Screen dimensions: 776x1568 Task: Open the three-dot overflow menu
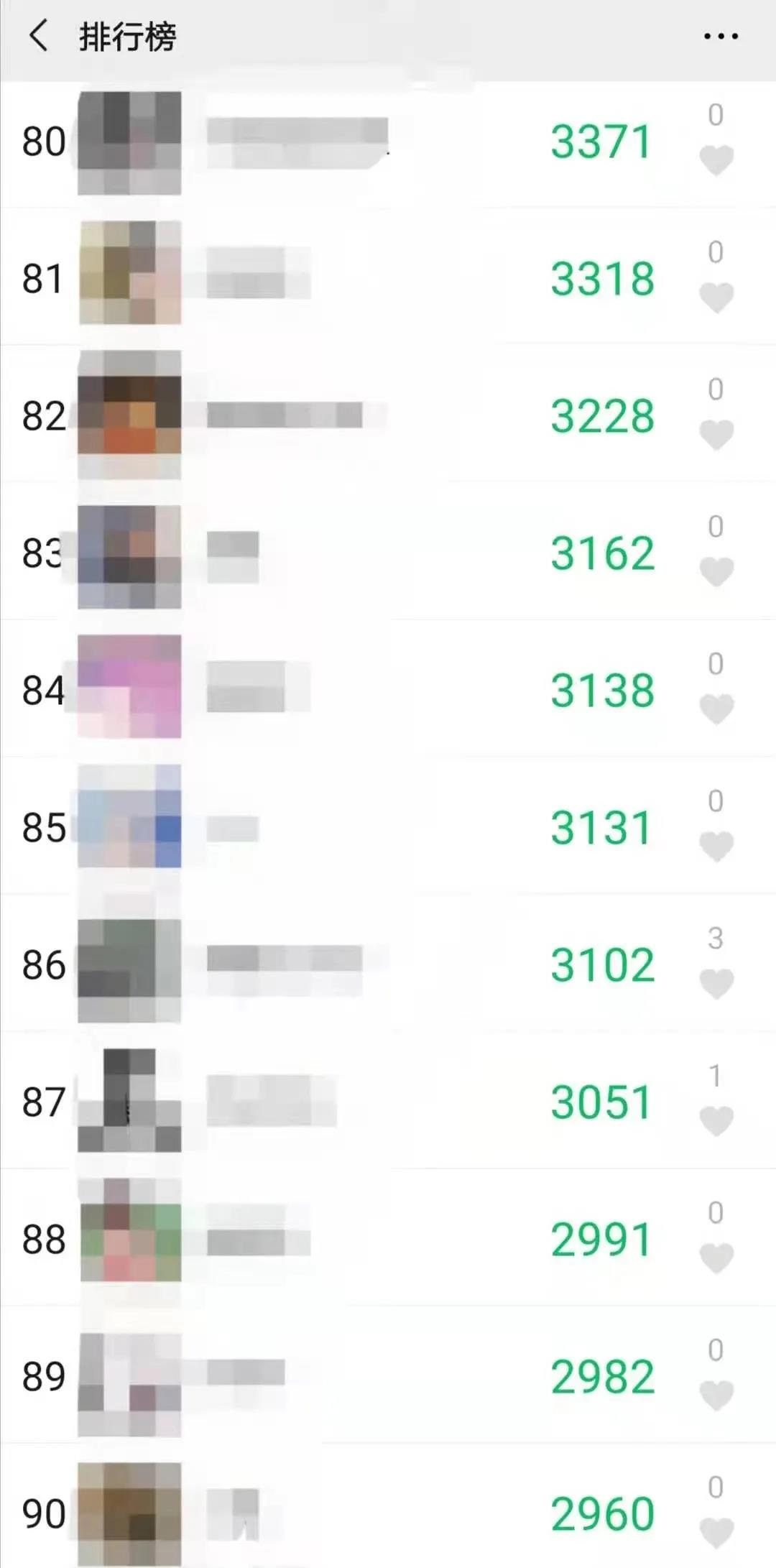(720, 36)
